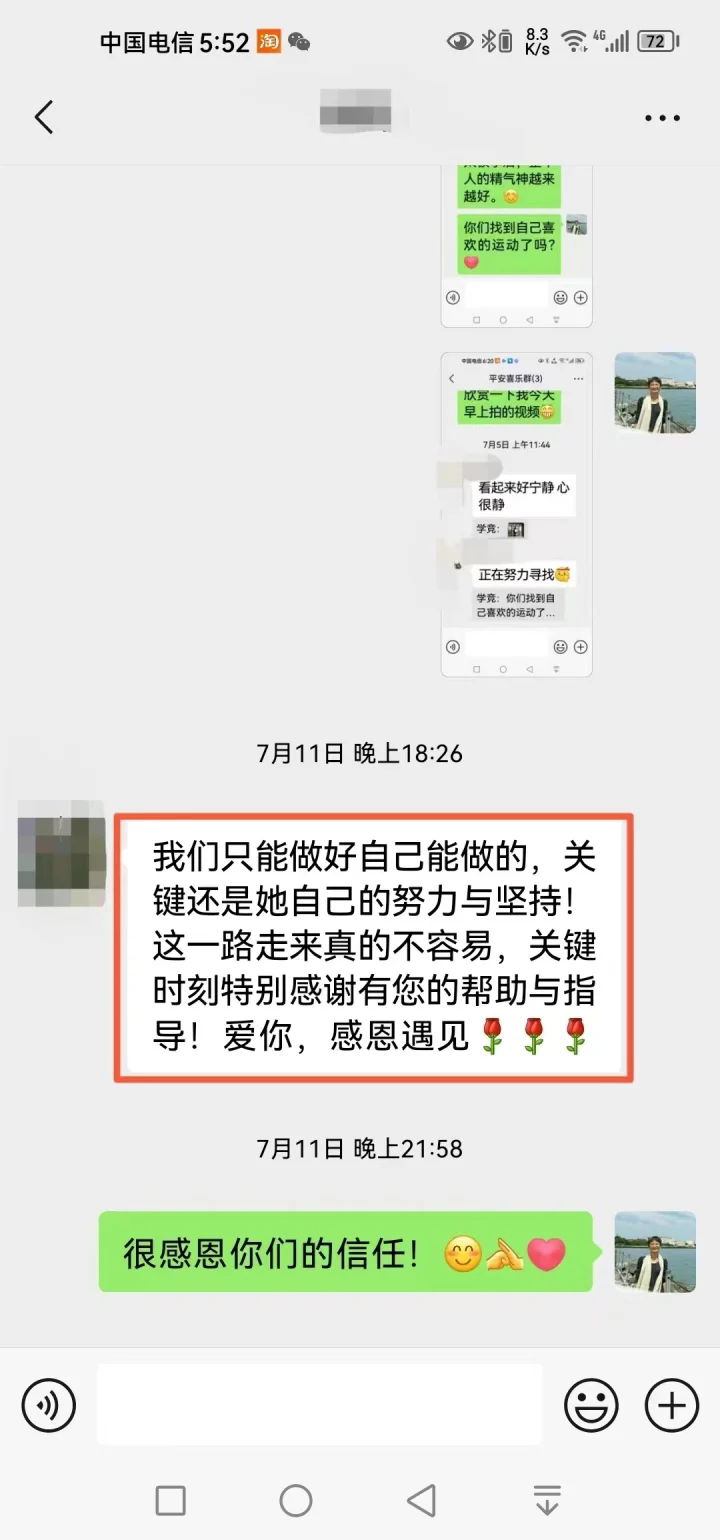
Task: Switch to voice message input
Action: coord(48,1405)
